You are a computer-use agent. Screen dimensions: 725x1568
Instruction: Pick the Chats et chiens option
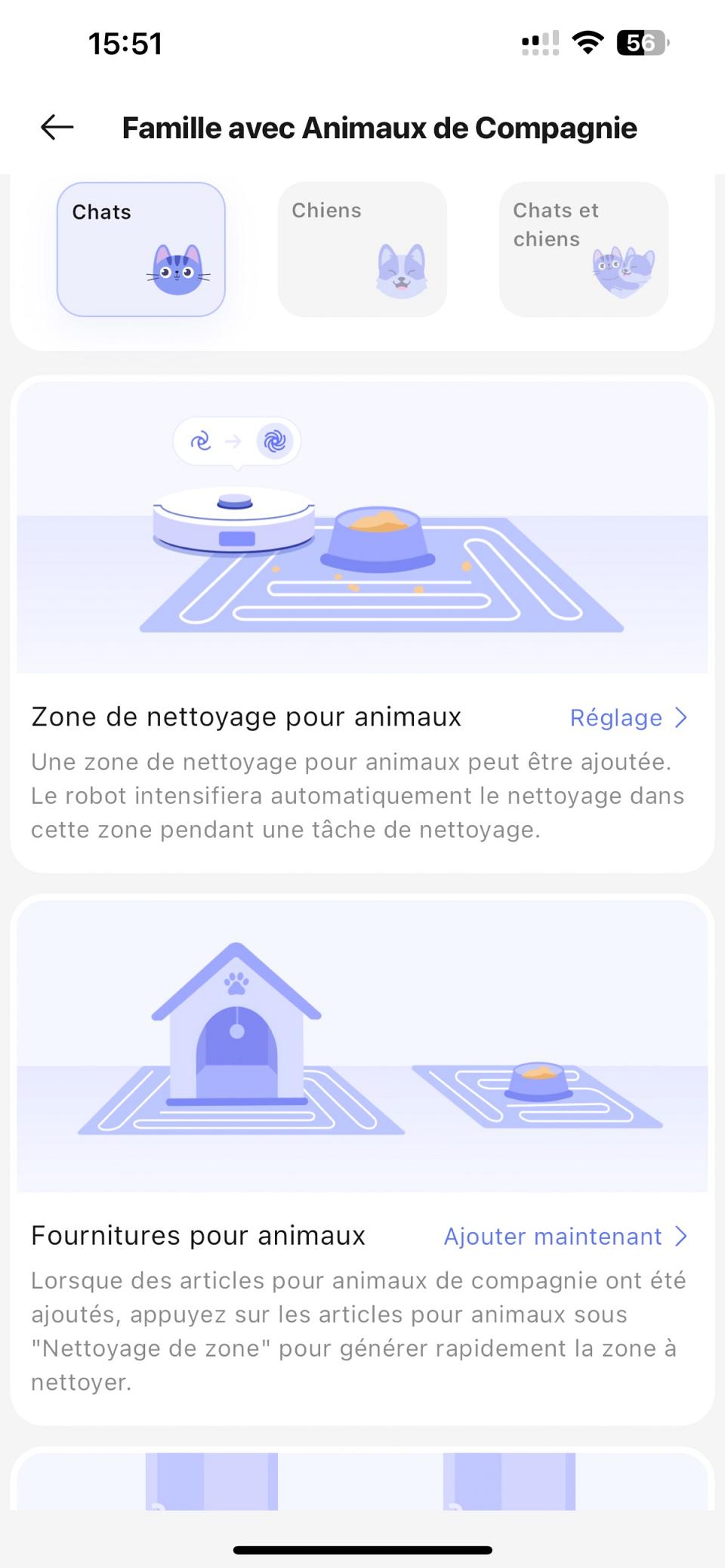tap(583, 249)
